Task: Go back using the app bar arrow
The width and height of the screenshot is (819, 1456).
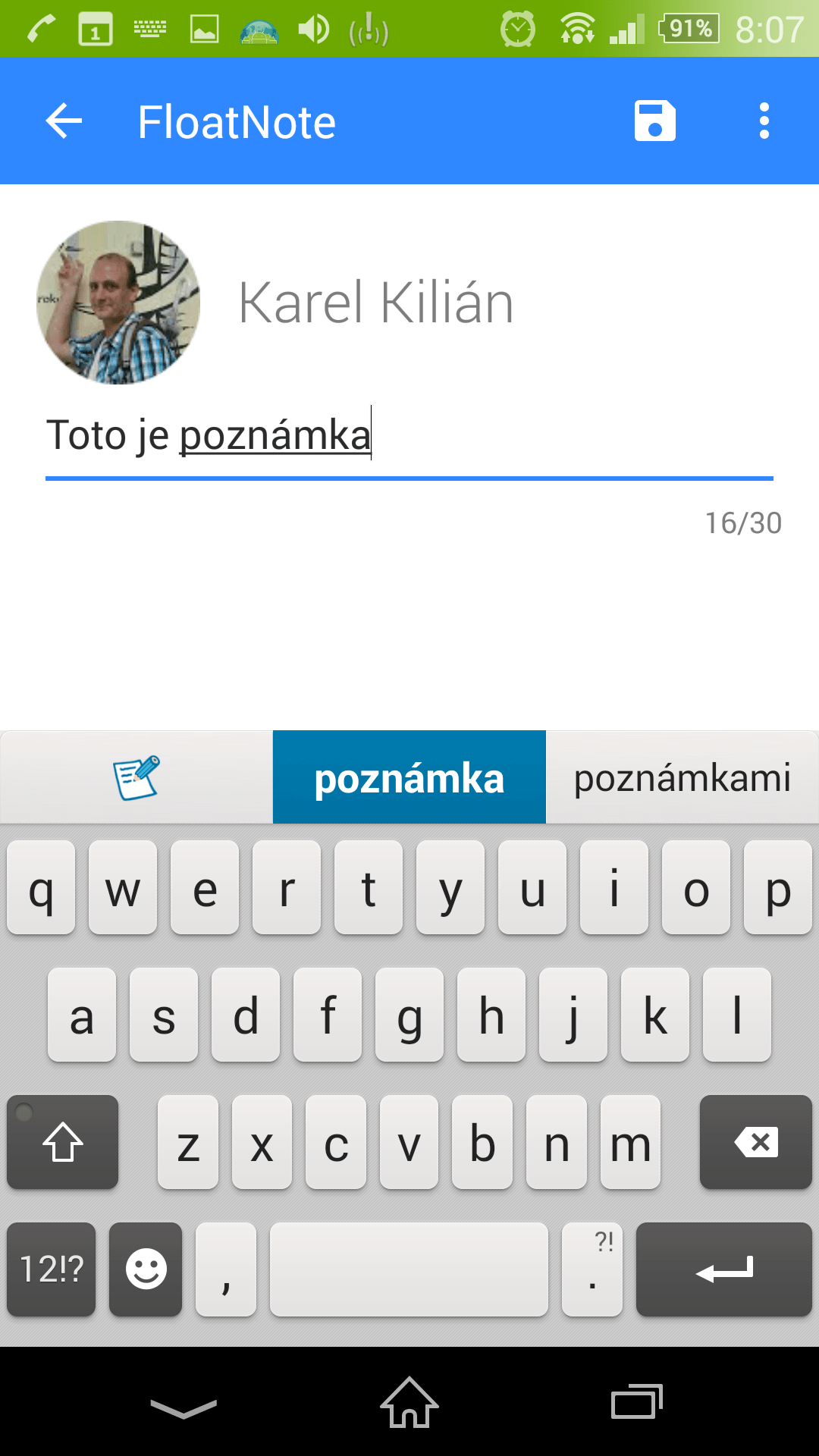Action: [x=64, y=121]
